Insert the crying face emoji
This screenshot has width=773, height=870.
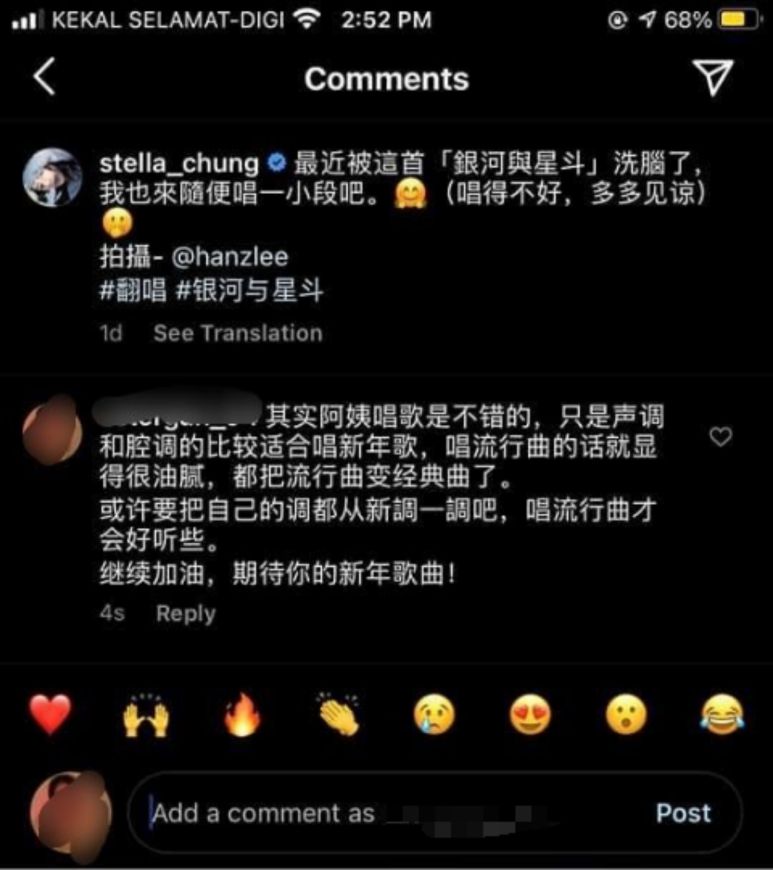(x=435, y=715)
